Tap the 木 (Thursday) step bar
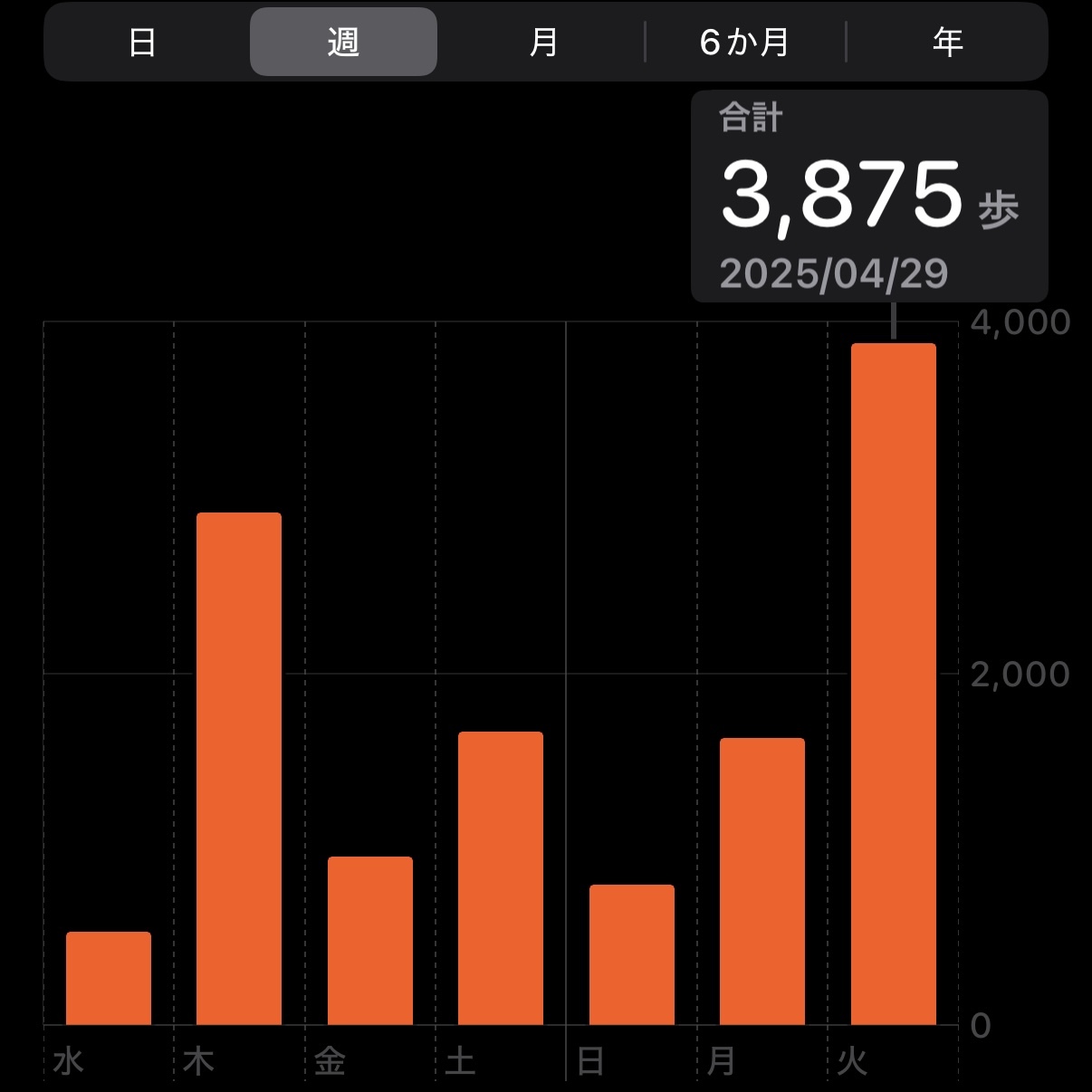This screenshot has width=1092, height=1092. [x=239, y=769]
